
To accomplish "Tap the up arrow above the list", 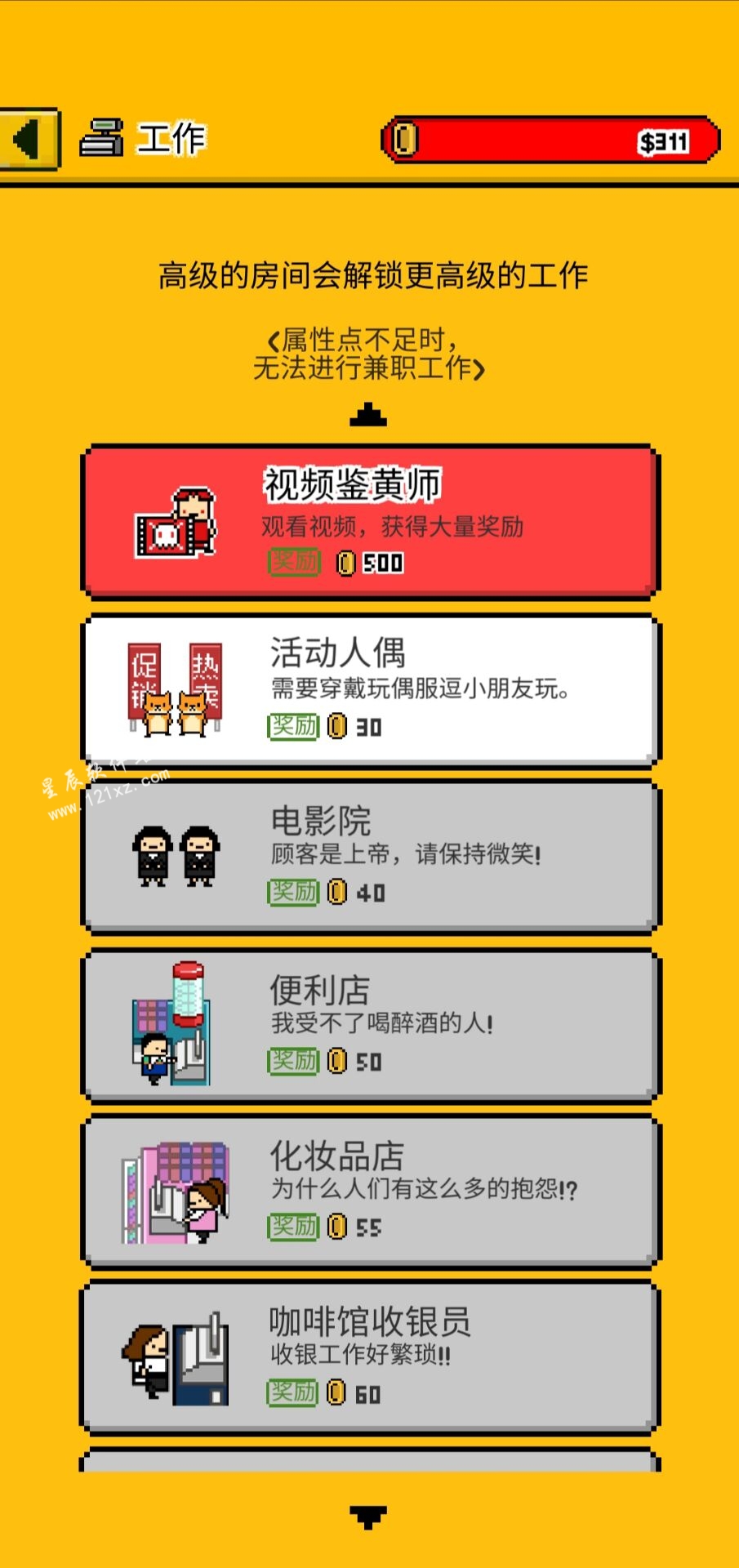I will (368, 415).
